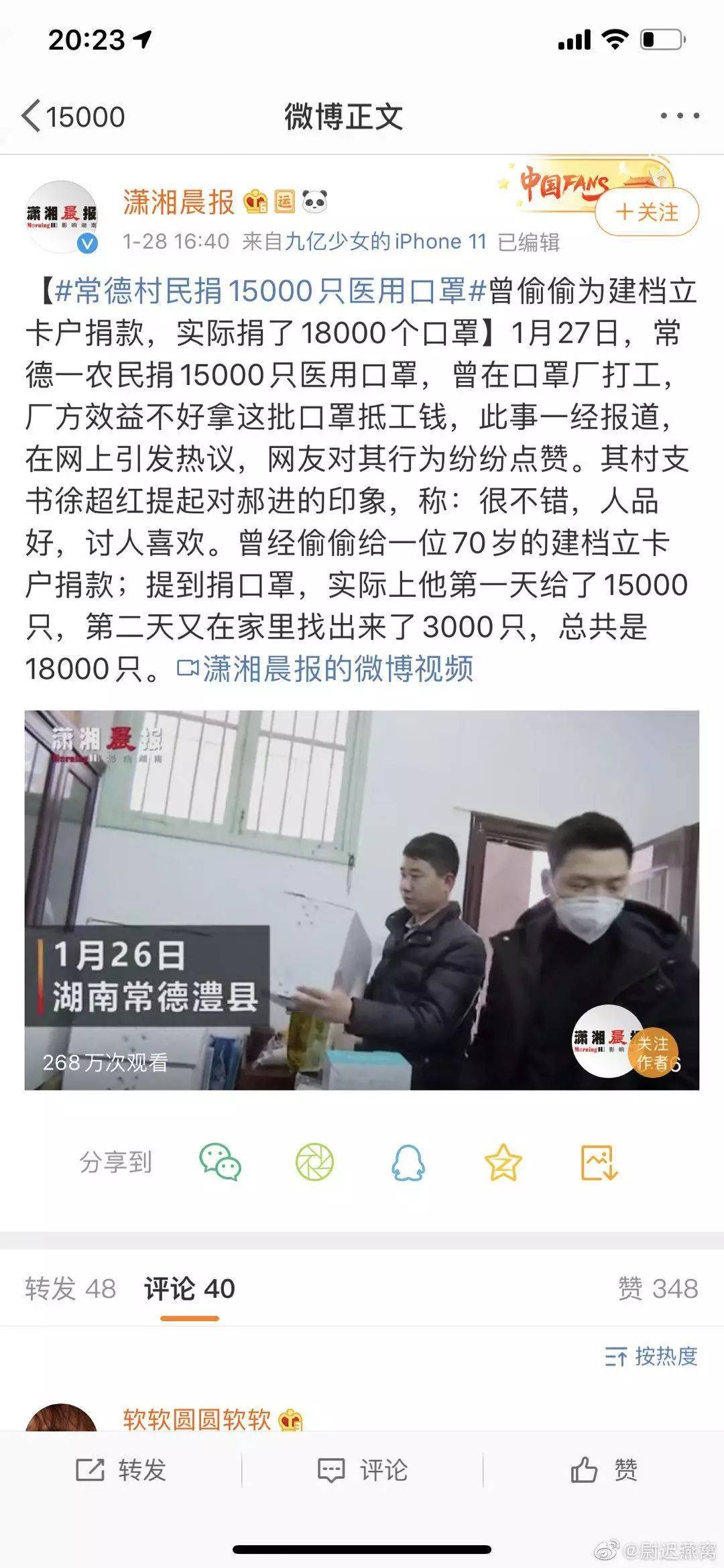Like the post with bottom 赞 button
This screenshot has width=724, height=1568.
(603, 1470)
